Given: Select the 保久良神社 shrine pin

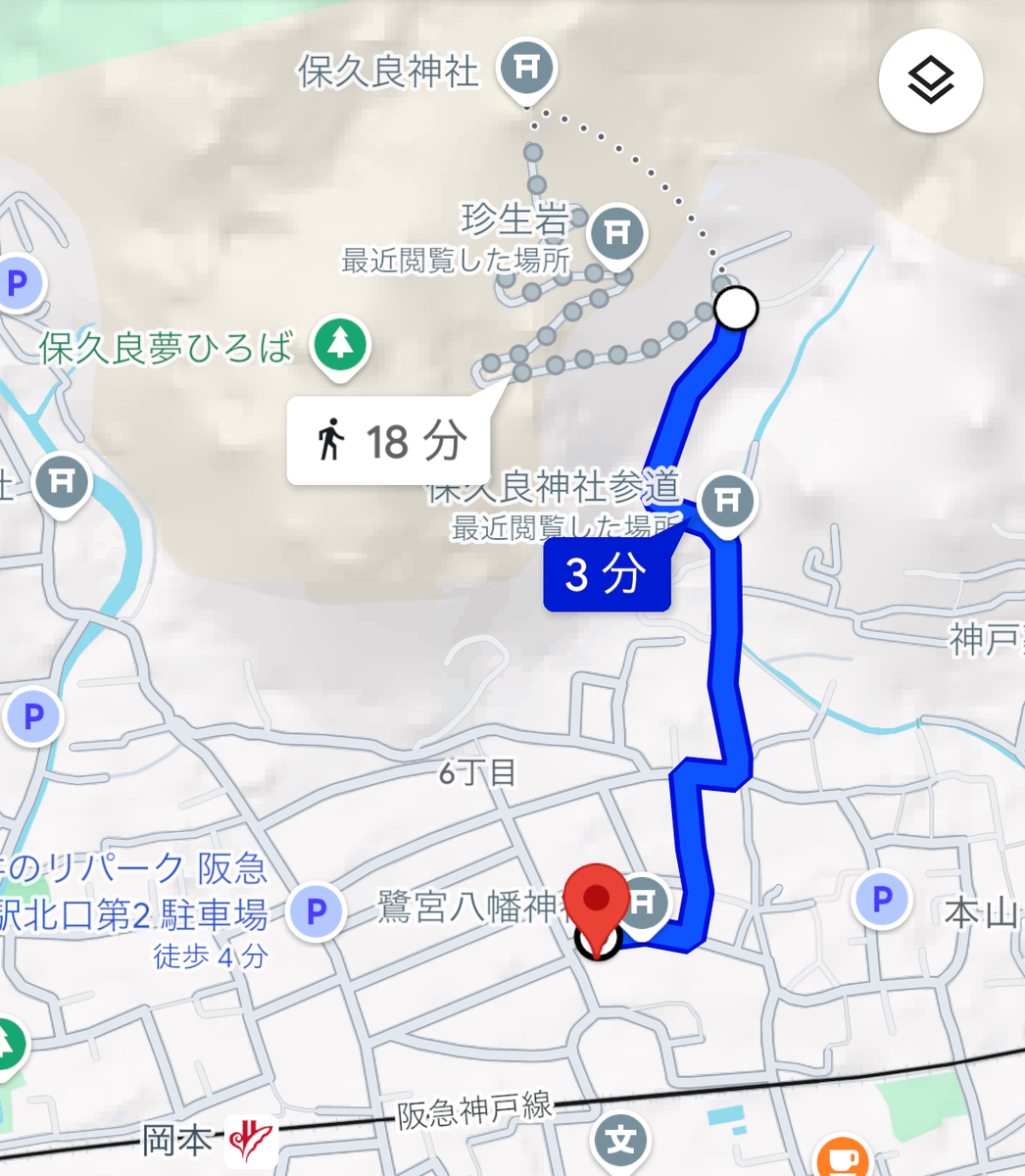Looking at the screenshot, I should (x=527, y=70).
